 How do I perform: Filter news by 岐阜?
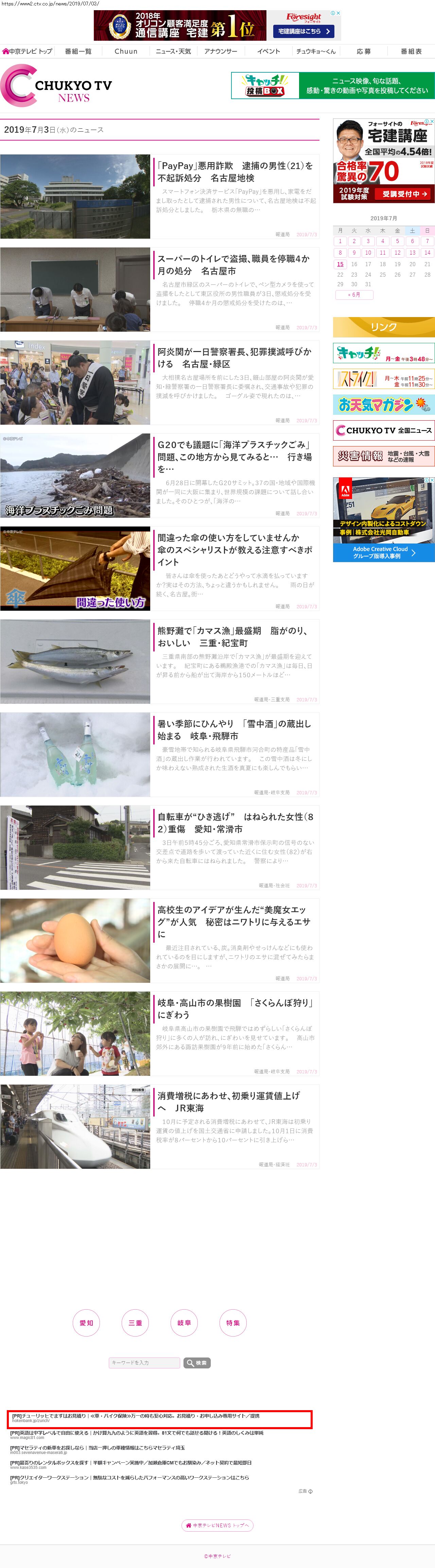(184, 1323)
